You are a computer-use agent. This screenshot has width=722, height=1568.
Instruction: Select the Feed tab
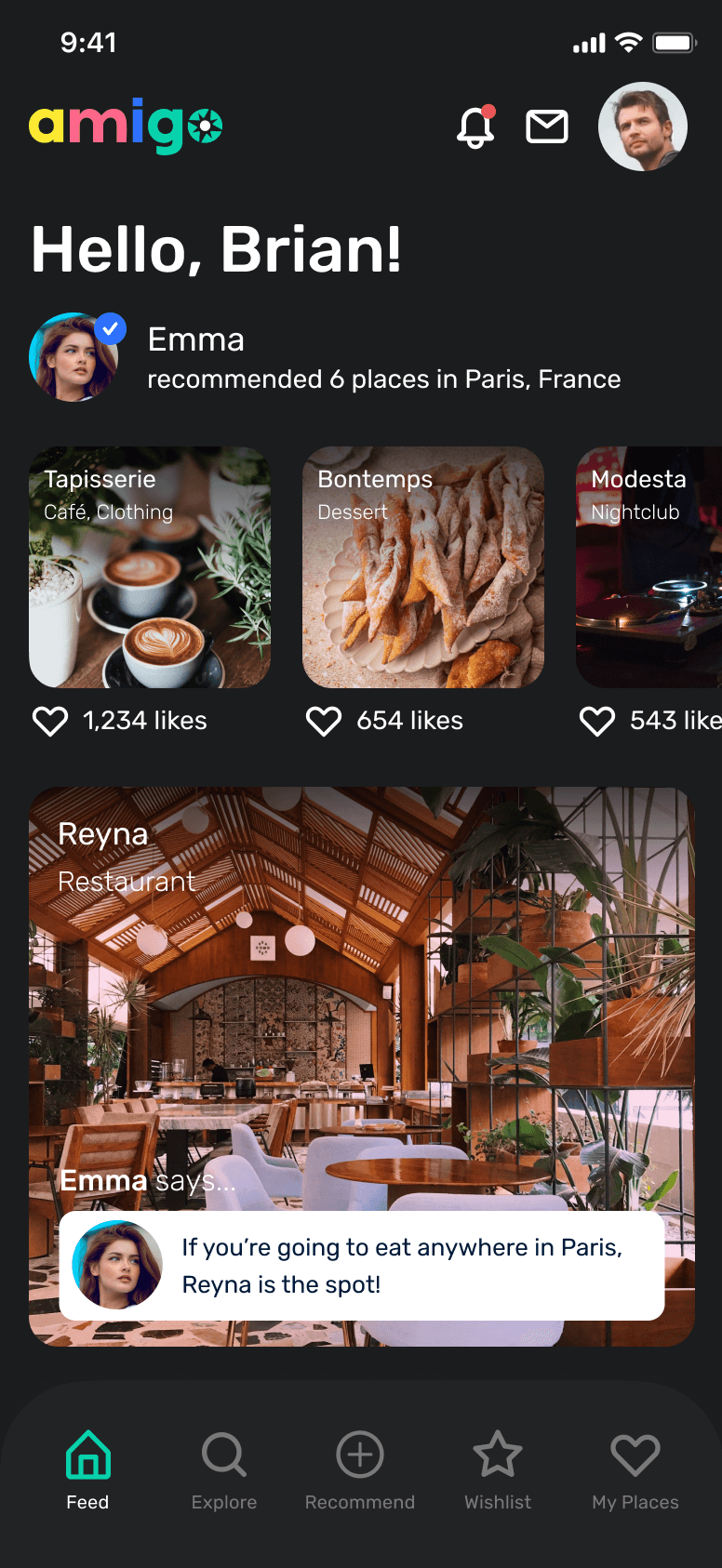(87, 1470)
